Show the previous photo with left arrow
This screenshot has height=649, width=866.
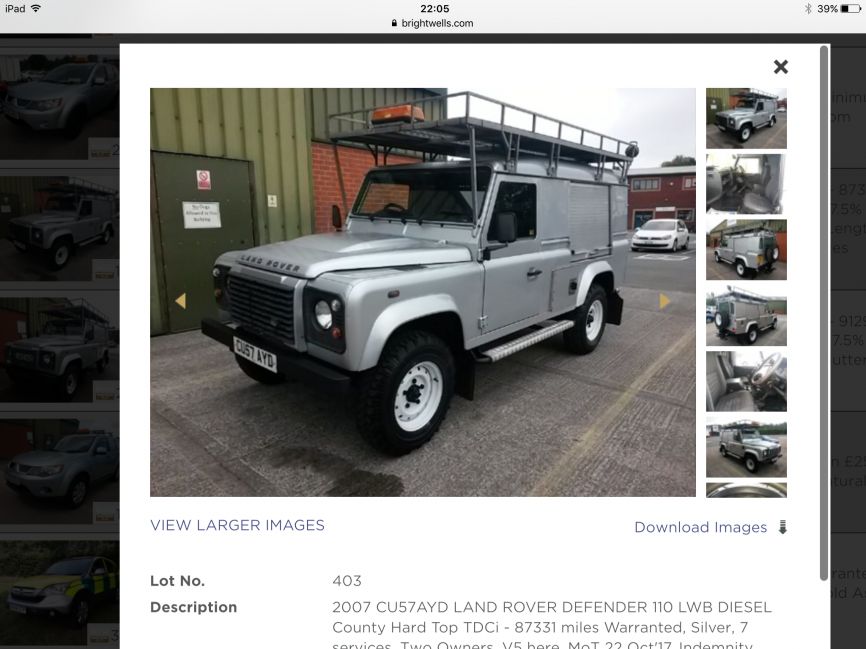(x=180, y=301)
